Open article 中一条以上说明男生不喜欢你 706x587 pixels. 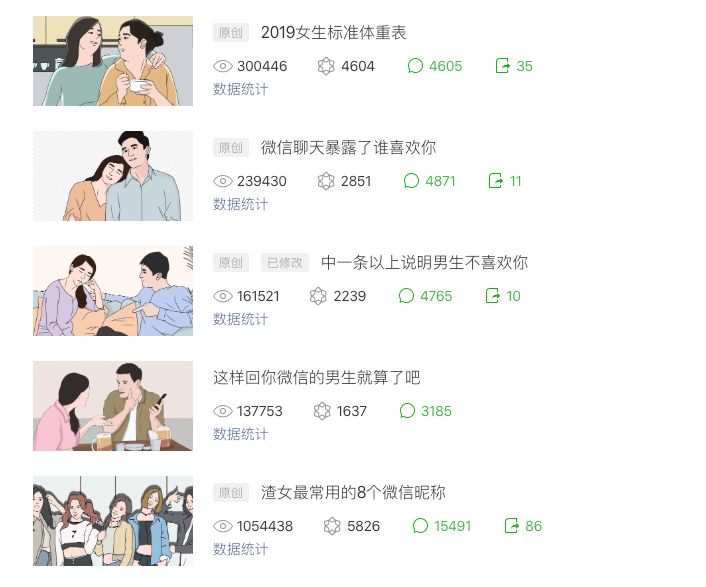pyautogui.click(x=424, y=263)
